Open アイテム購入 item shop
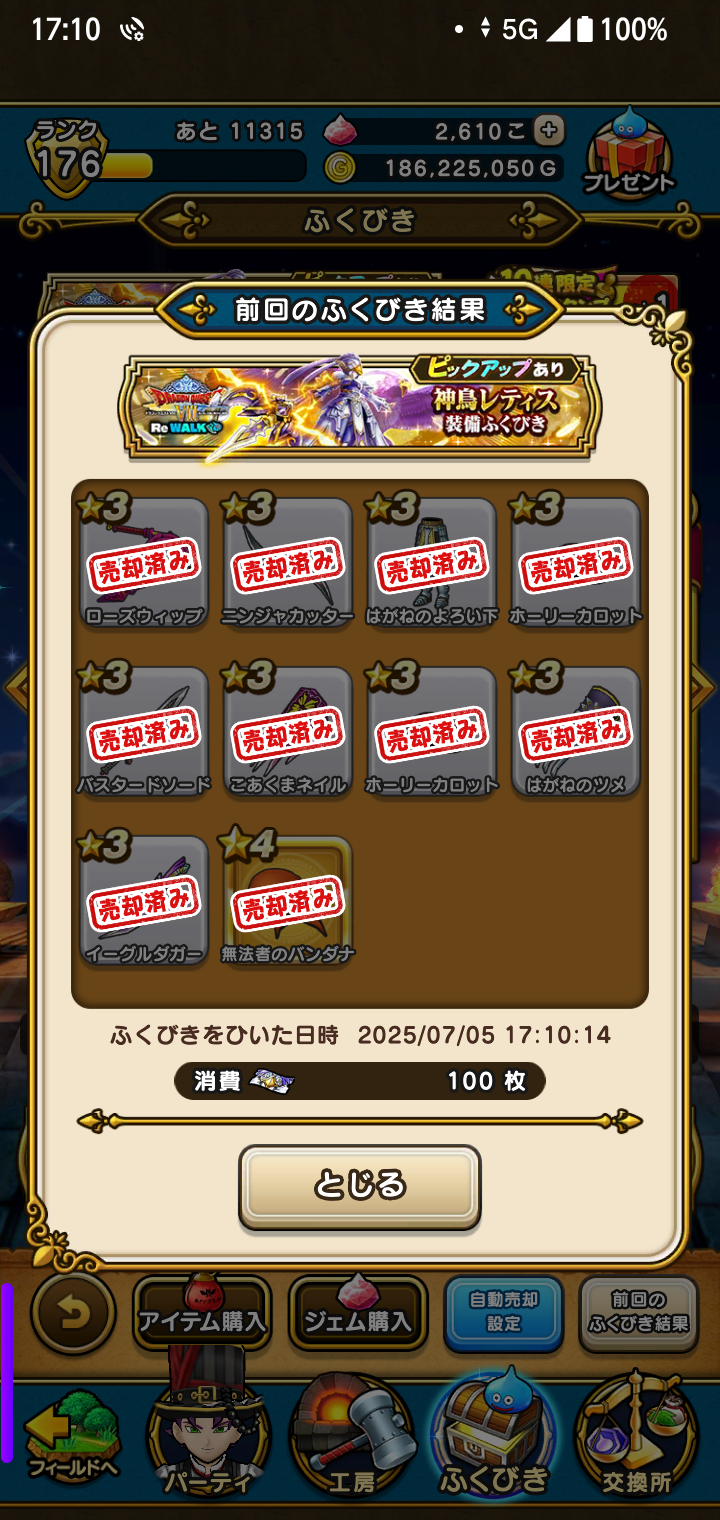The height and width of the screenshot is (1520, 720). [202, 1313]
